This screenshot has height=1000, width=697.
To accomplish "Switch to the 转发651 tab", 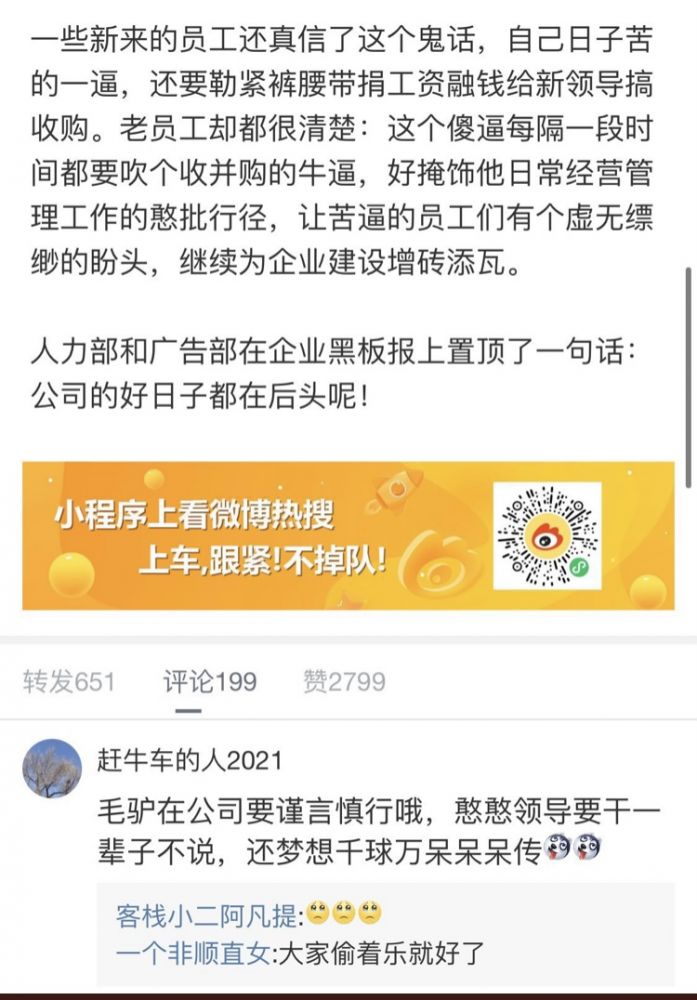I will (69, 682).
